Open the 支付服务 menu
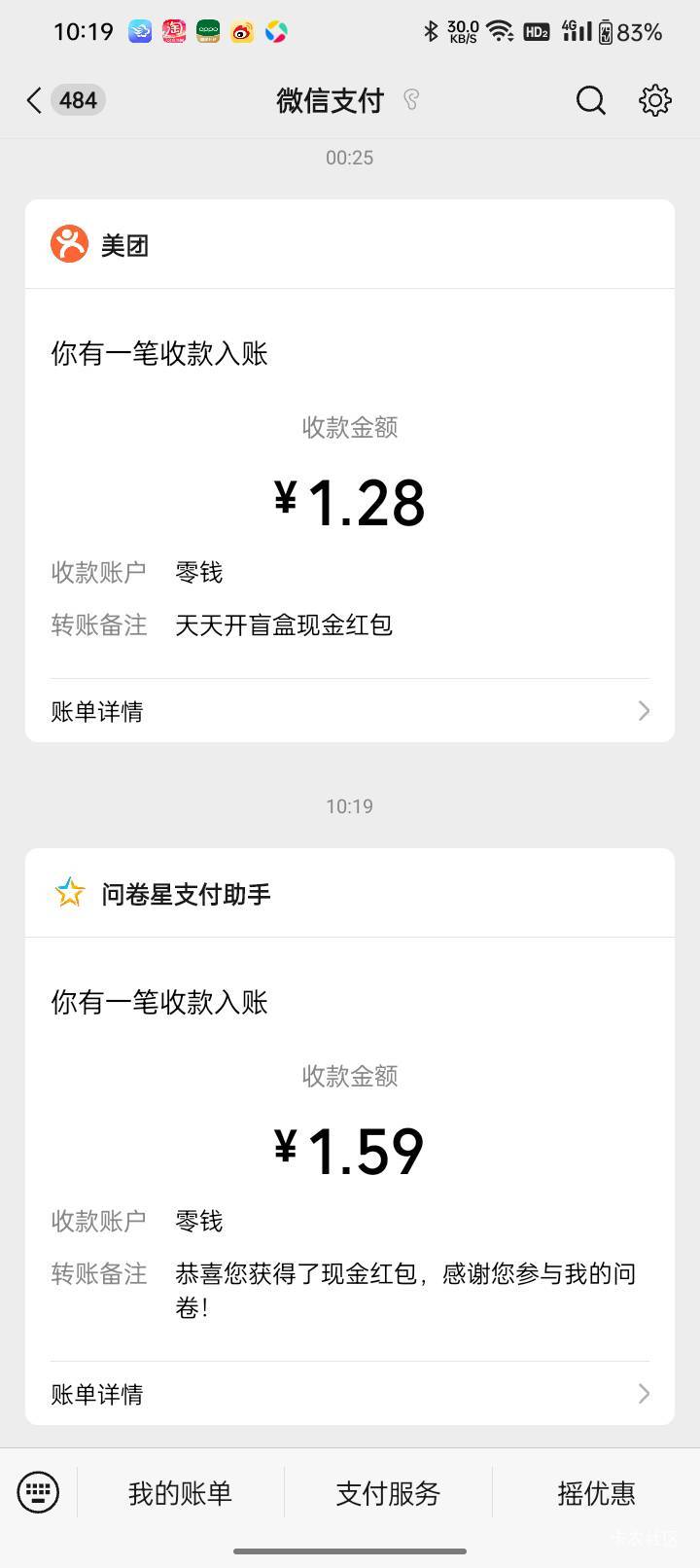This screenshot has width=700, height=1568. pyautogui.click(x=388, y=1493)
